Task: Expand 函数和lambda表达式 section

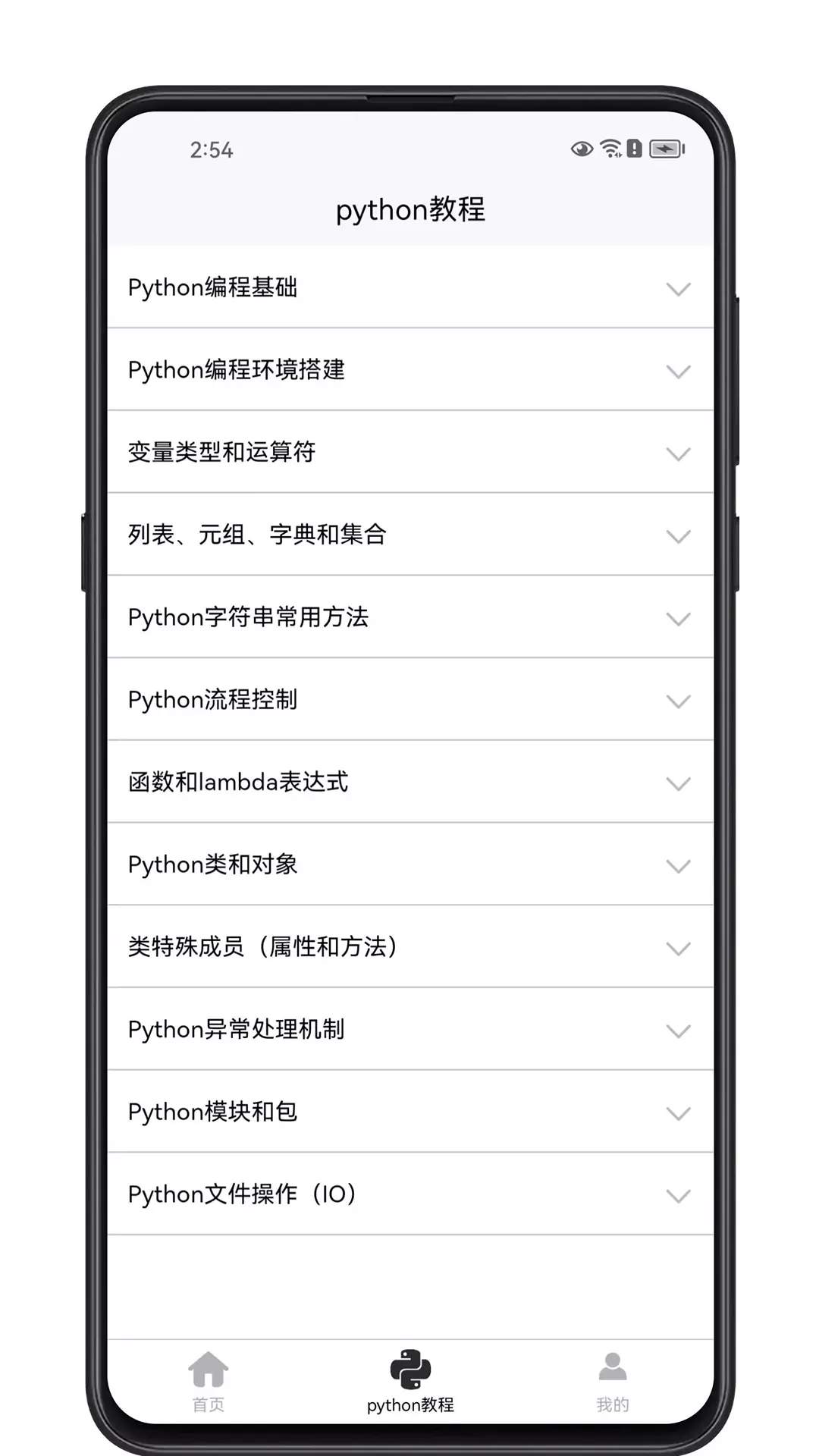Action: [x=409, y=782]
